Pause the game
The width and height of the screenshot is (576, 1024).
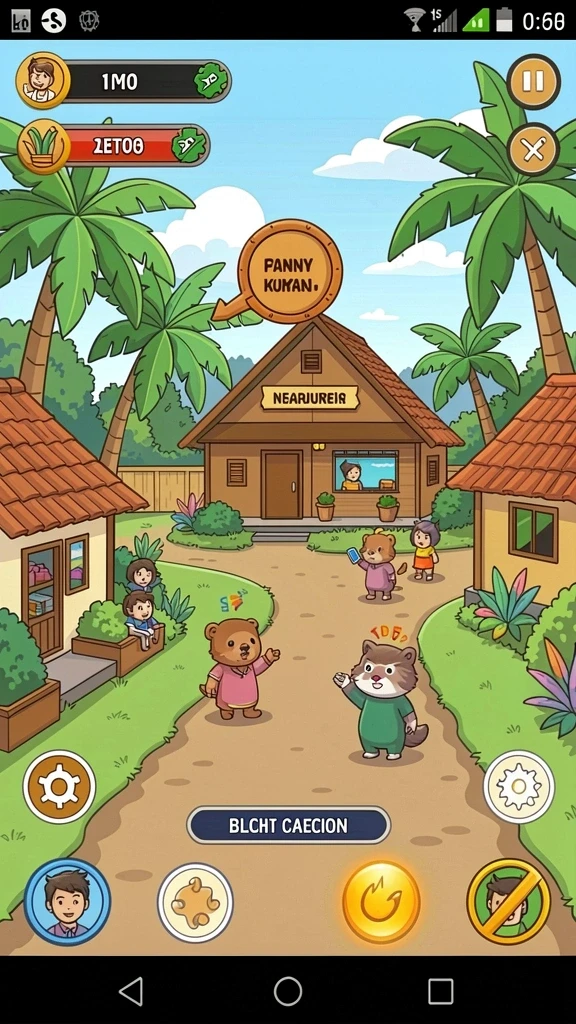[533, 82]
